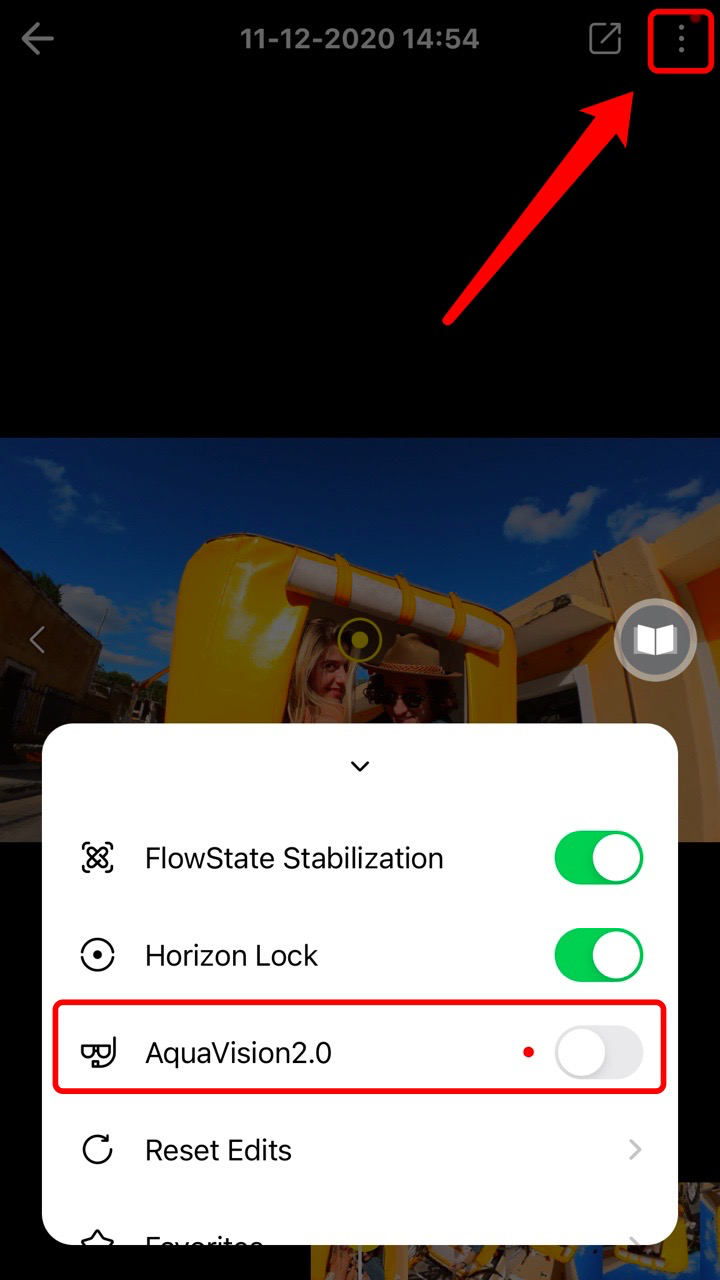Go back using the top-left arrow

38,40
